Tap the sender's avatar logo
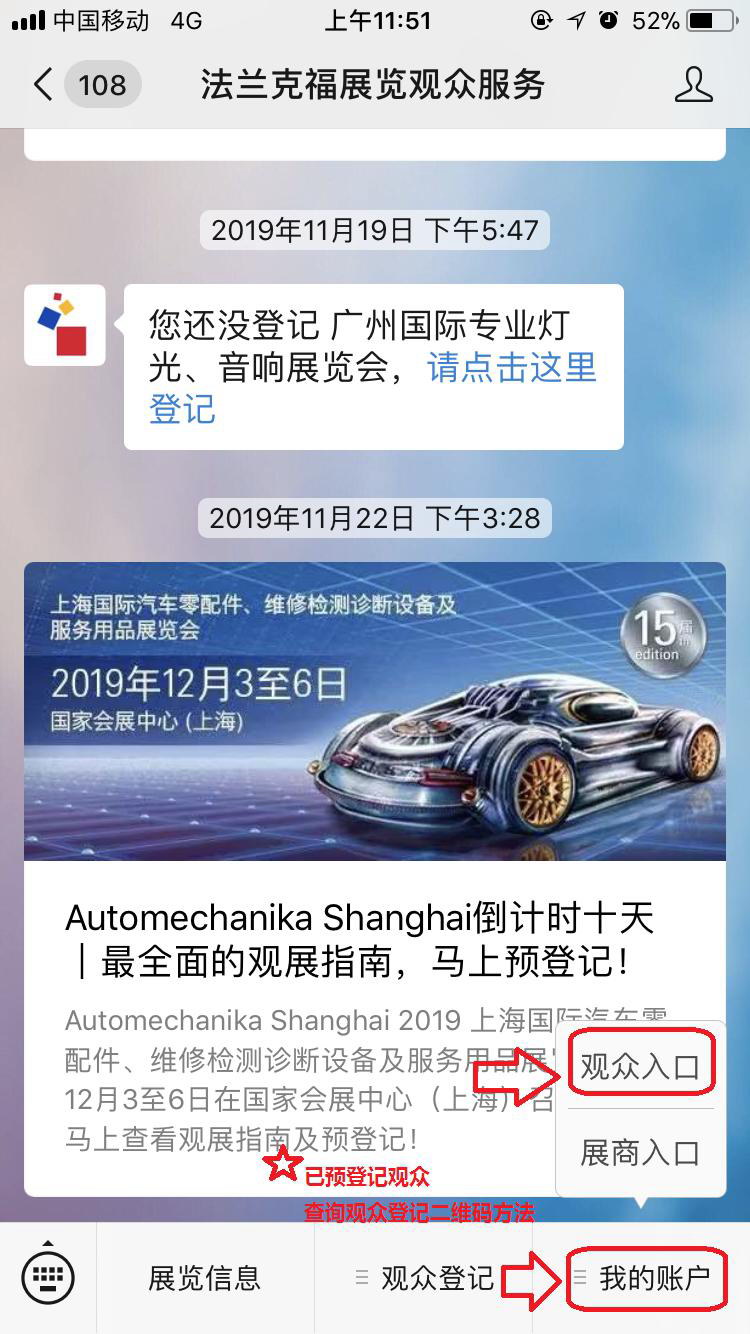 [x=65, y=325]
